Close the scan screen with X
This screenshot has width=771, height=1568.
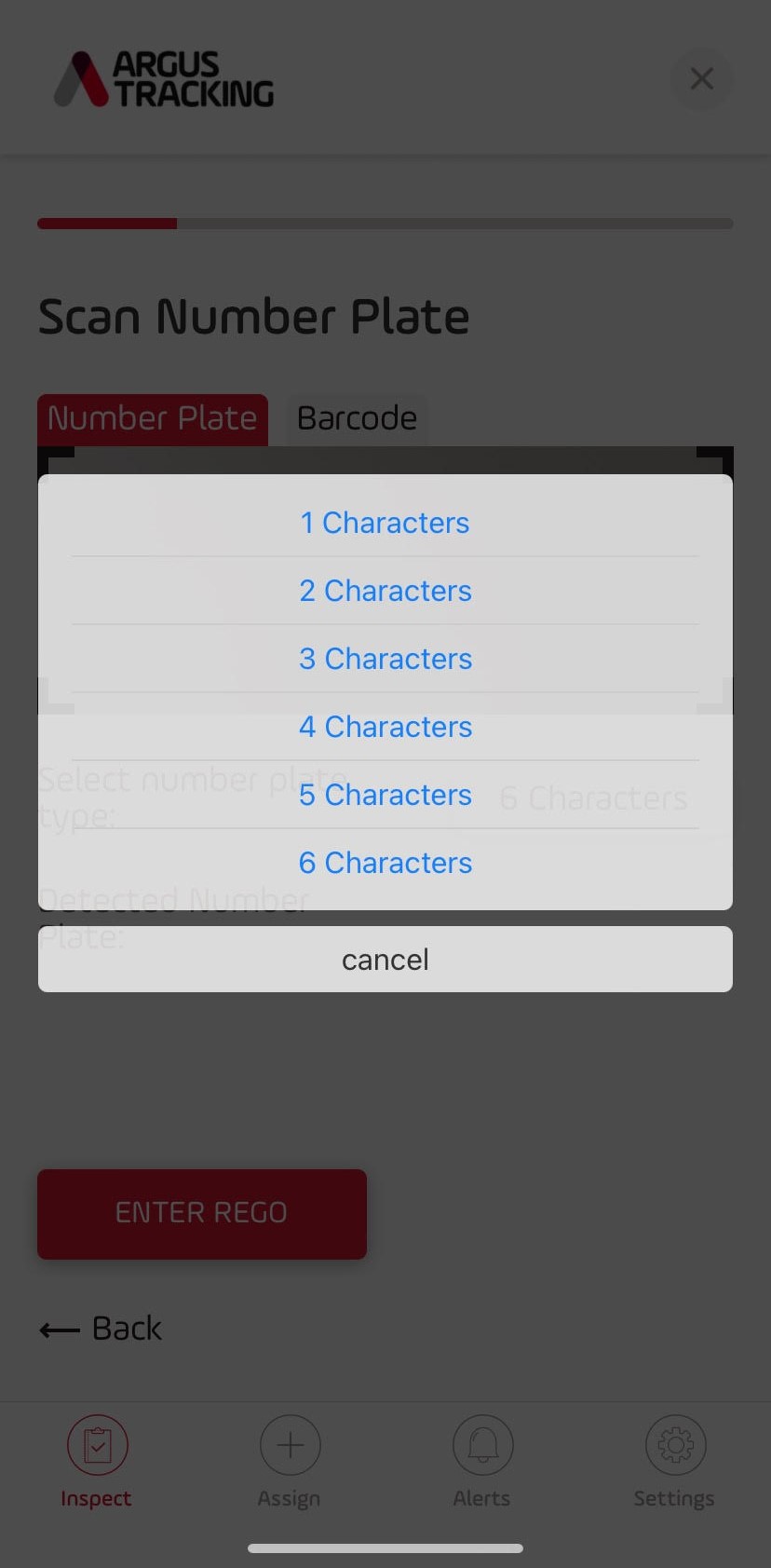point(702,79)
